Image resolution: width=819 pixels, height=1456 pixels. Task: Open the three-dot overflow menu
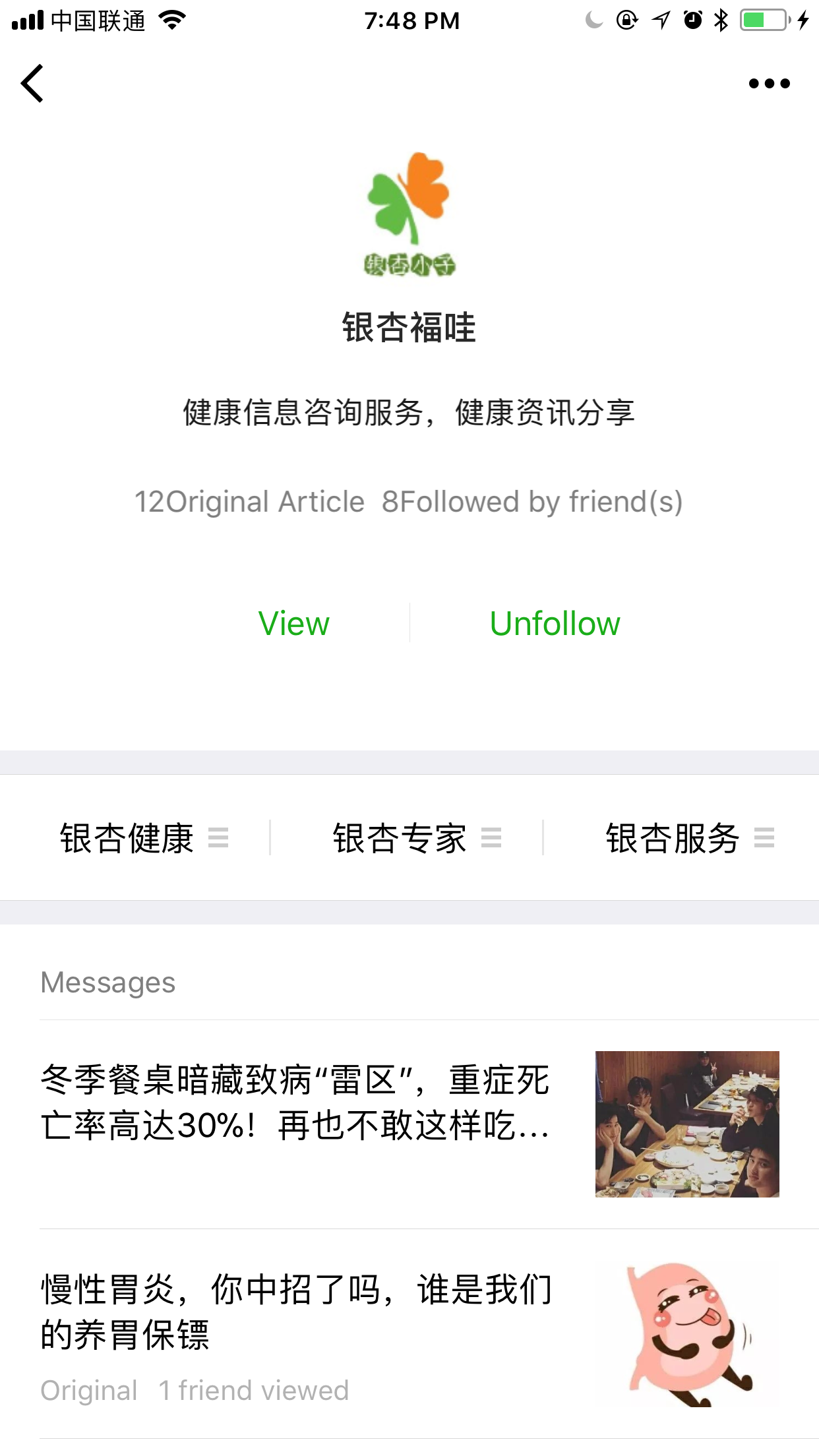[x=769, y=83]
